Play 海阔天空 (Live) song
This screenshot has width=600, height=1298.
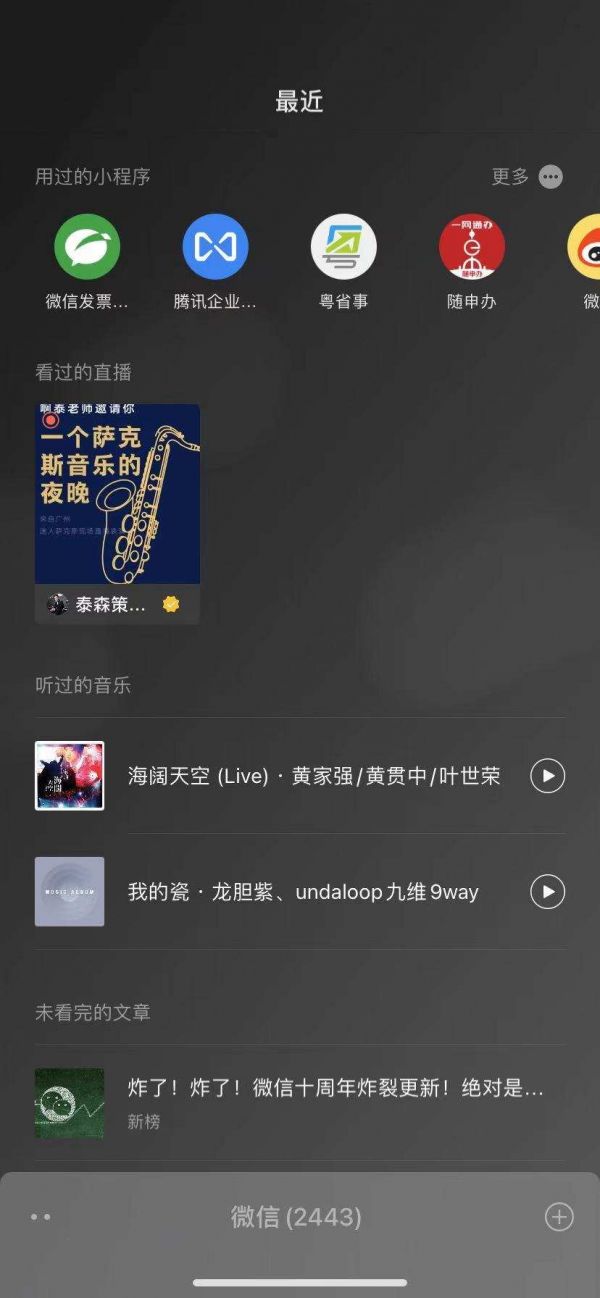coord(547,776)
